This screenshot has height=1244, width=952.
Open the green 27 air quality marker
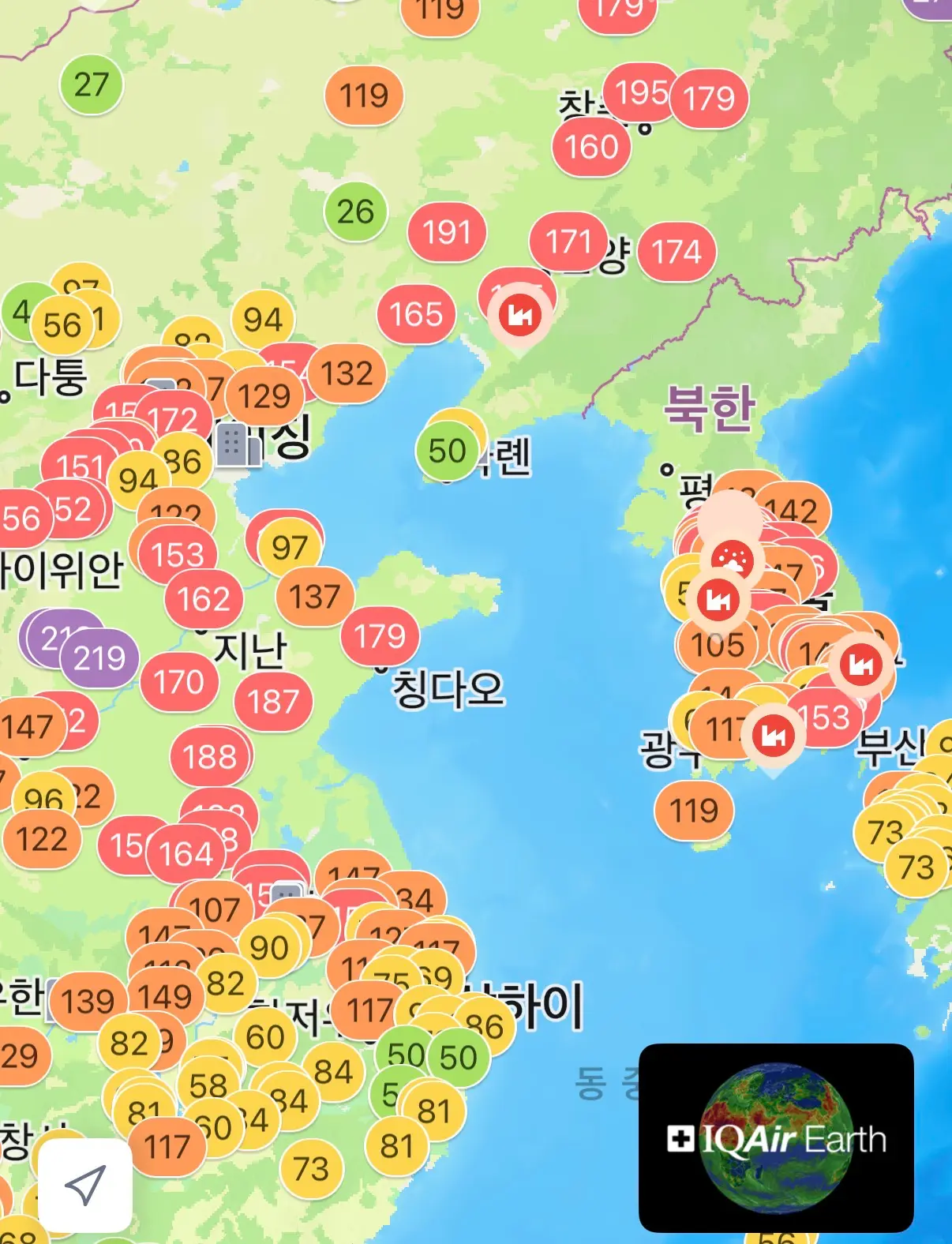click(91, 84)
